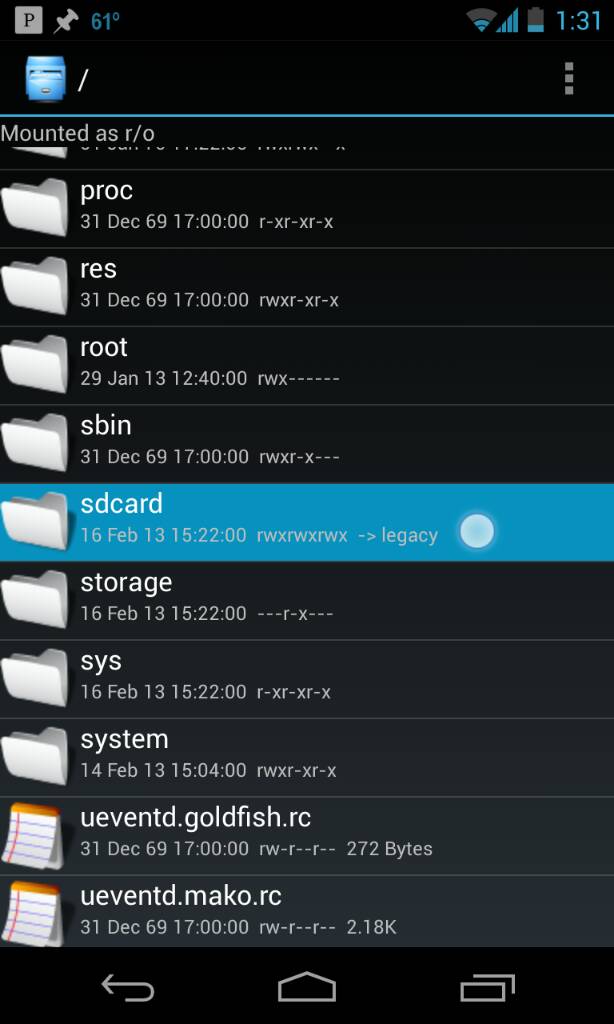Tap the file cabinet app icon
Viewport: 614px width, 1024px height.
[46, 79]
